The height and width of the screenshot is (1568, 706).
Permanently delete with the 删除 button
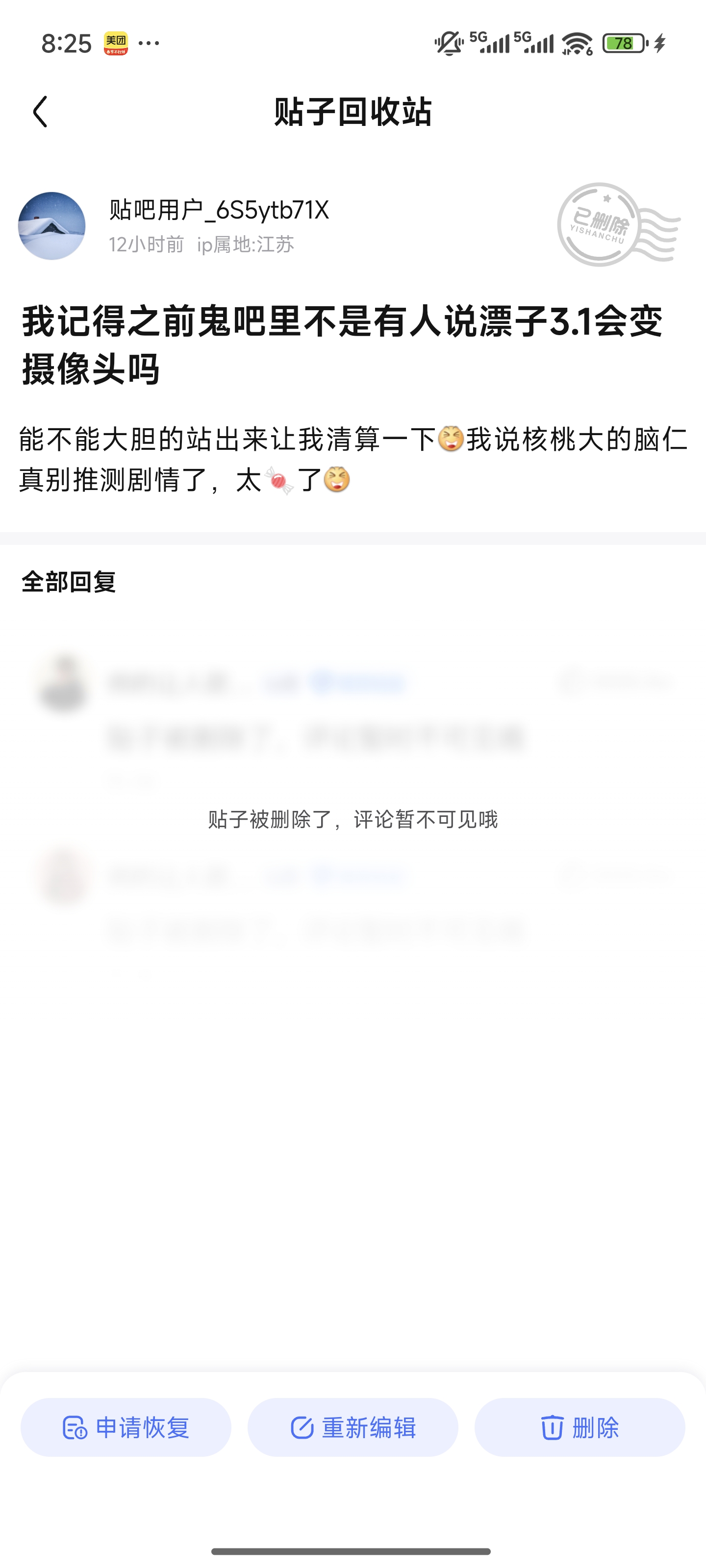click(x=580, y=1427)
